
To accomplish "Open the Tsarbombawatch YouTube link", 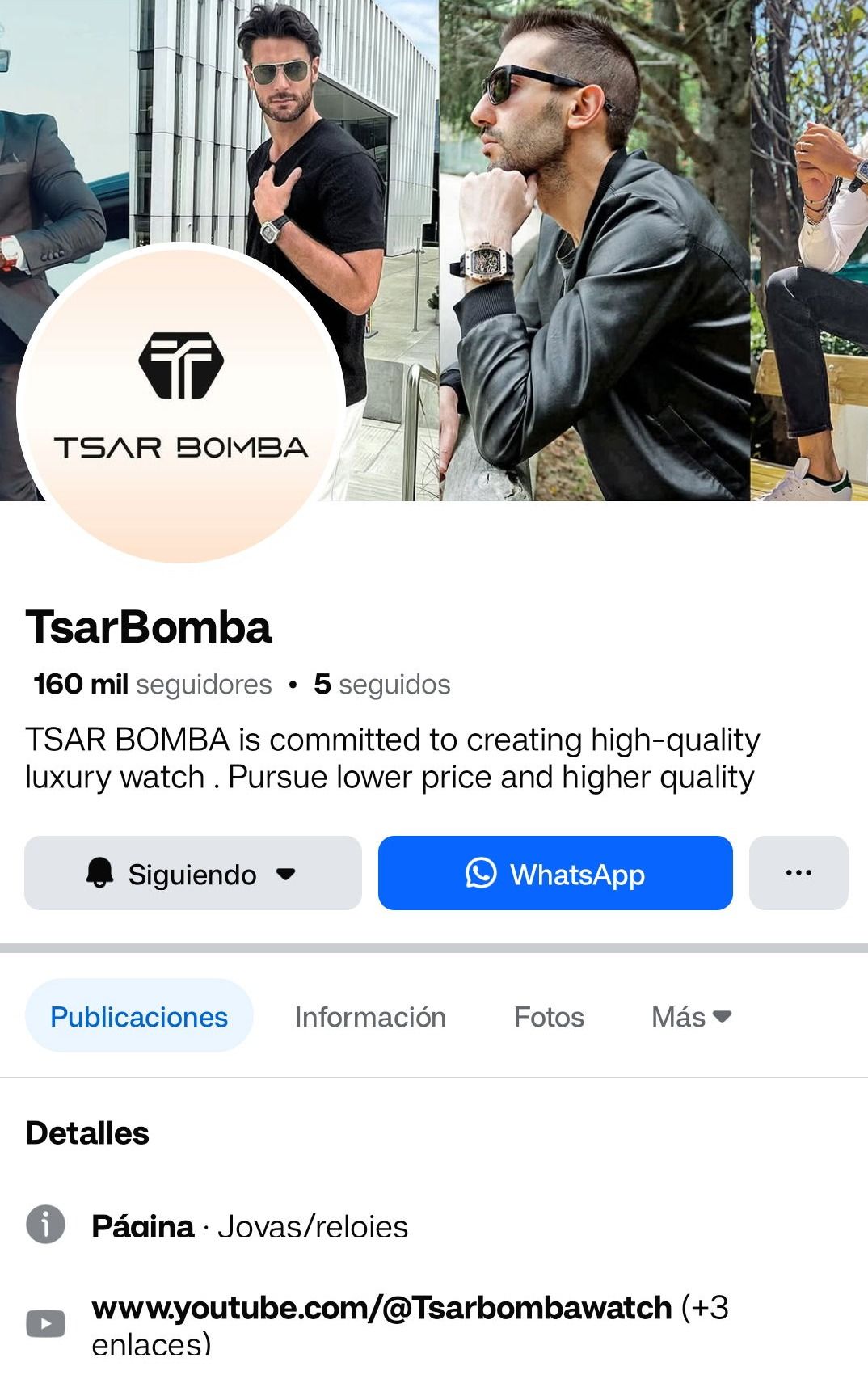I will [381, 1307].
